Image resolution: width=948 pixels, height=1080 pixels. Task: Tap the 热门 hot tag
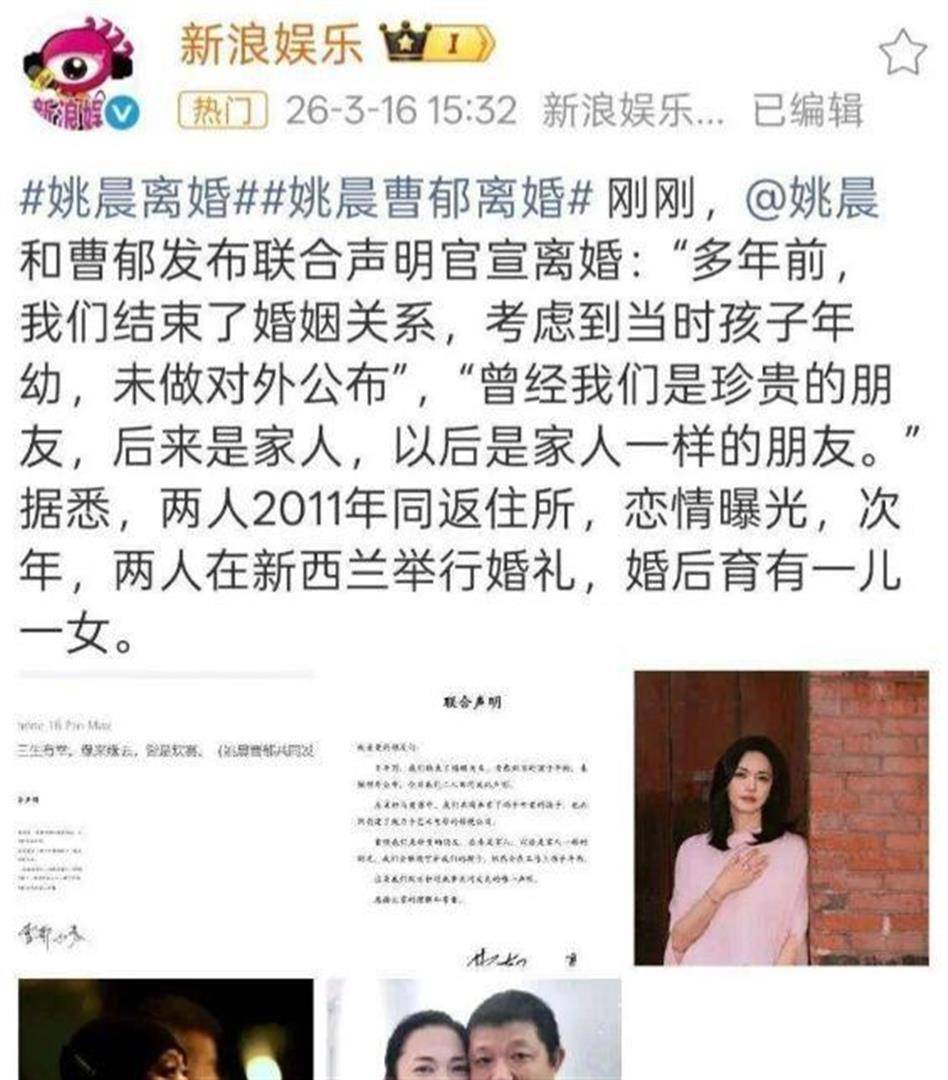click(222, 110)
